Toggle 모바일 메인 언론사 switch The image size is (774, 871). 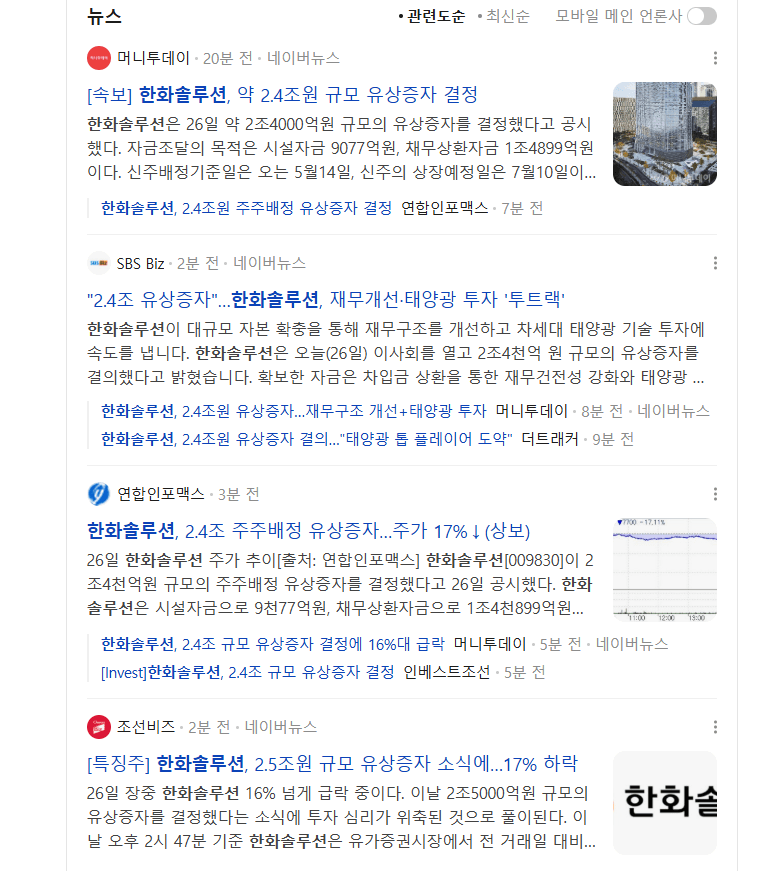click(x=702, y=16)
